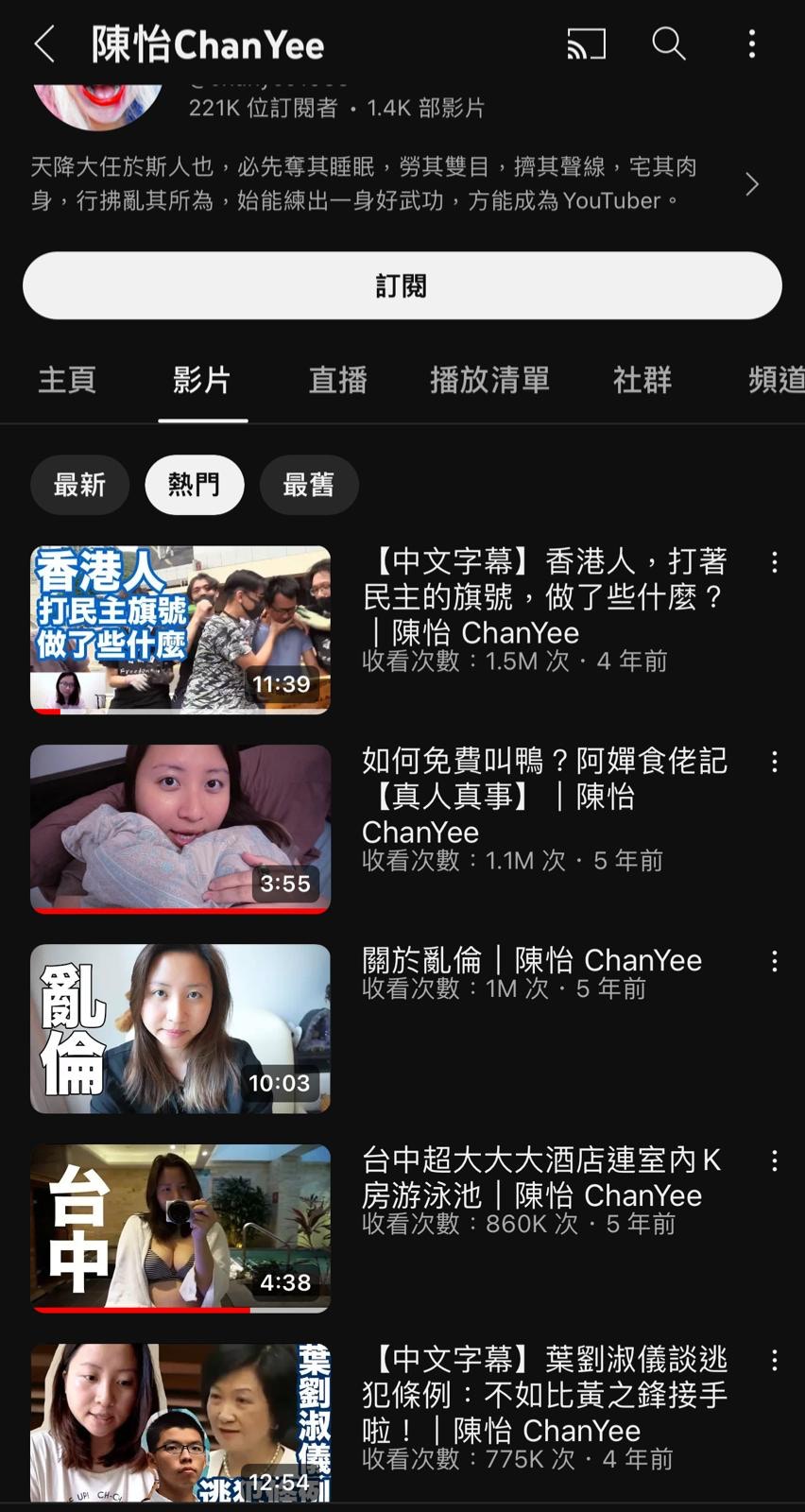The width and height of the screenshot is (805, 1512).
Task: Select the 最新 sort chip
Action: pyautogui.click(x=79, y=485)
